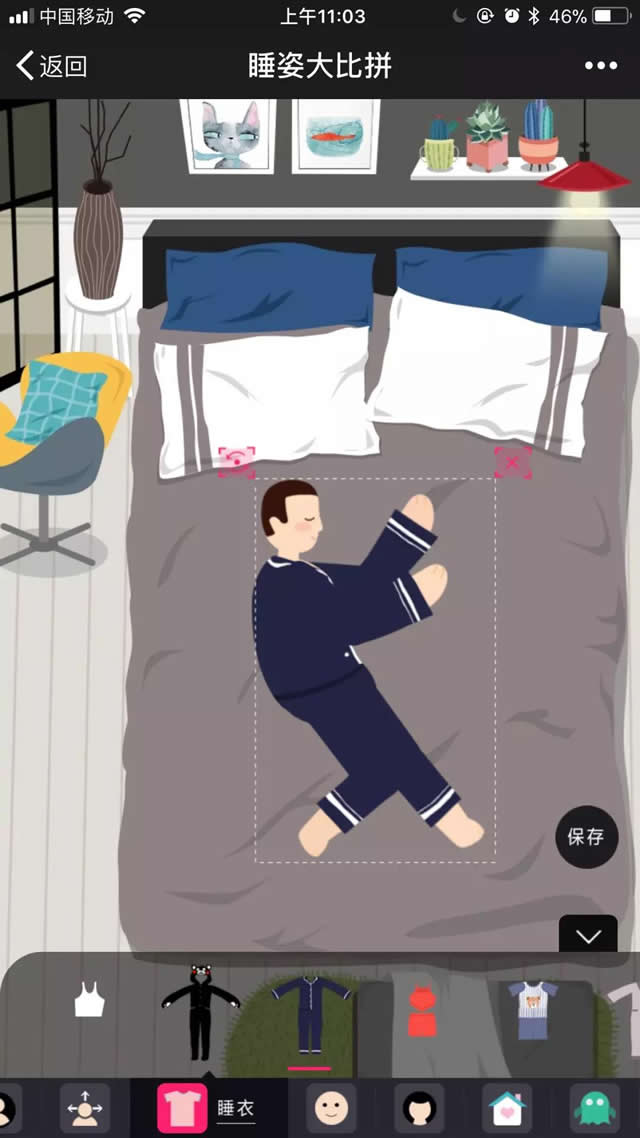Choose the white tank top outfit

click(x=89, y=1000)
